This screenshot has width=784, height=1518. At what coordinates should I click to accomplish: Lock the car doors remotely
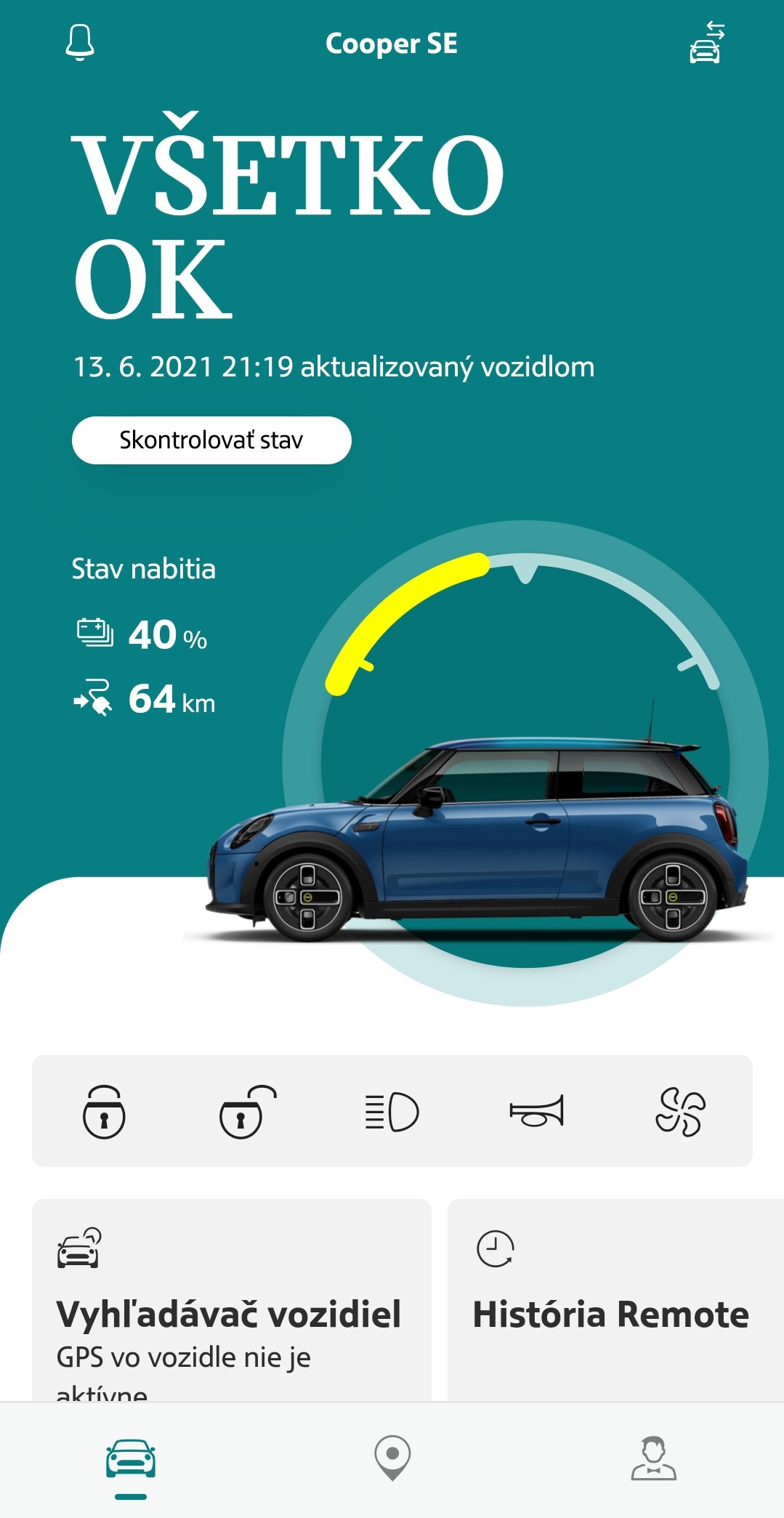point(104,1111)
